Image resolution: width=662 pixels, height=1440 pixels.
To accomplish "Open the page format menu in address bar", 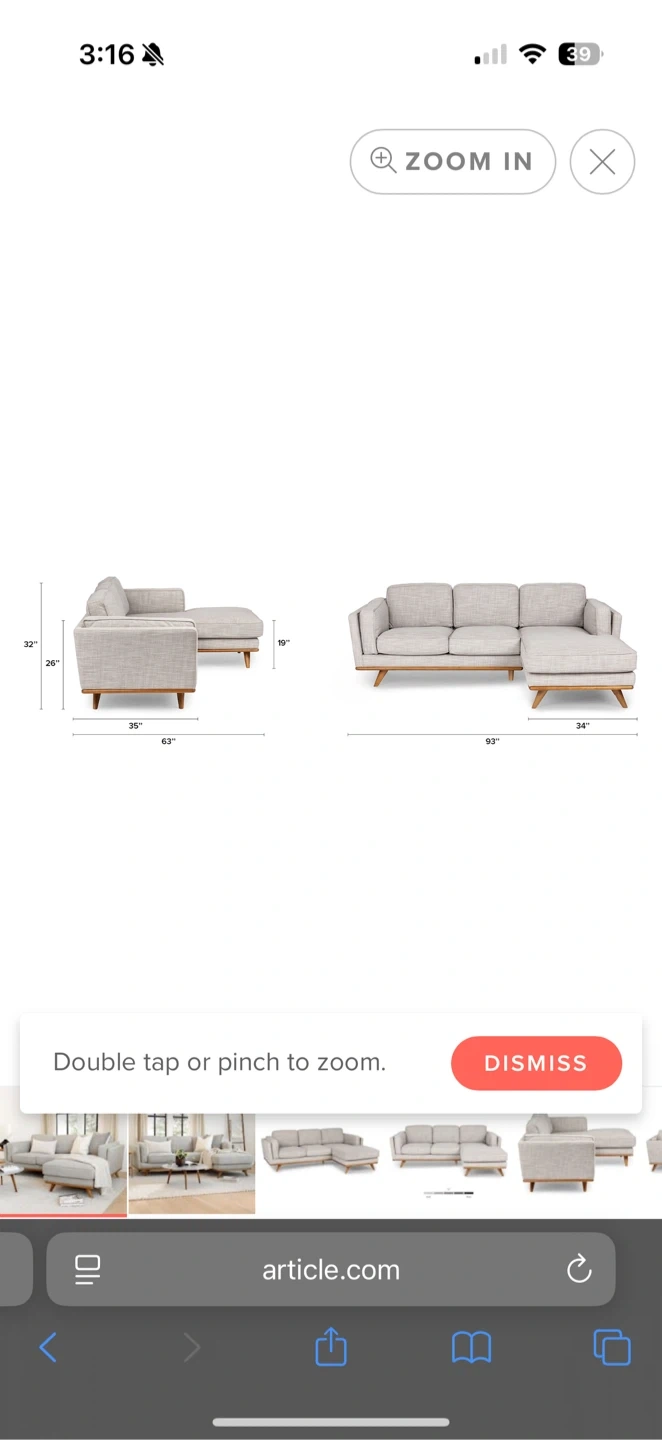I will (x=88, y=1270).
